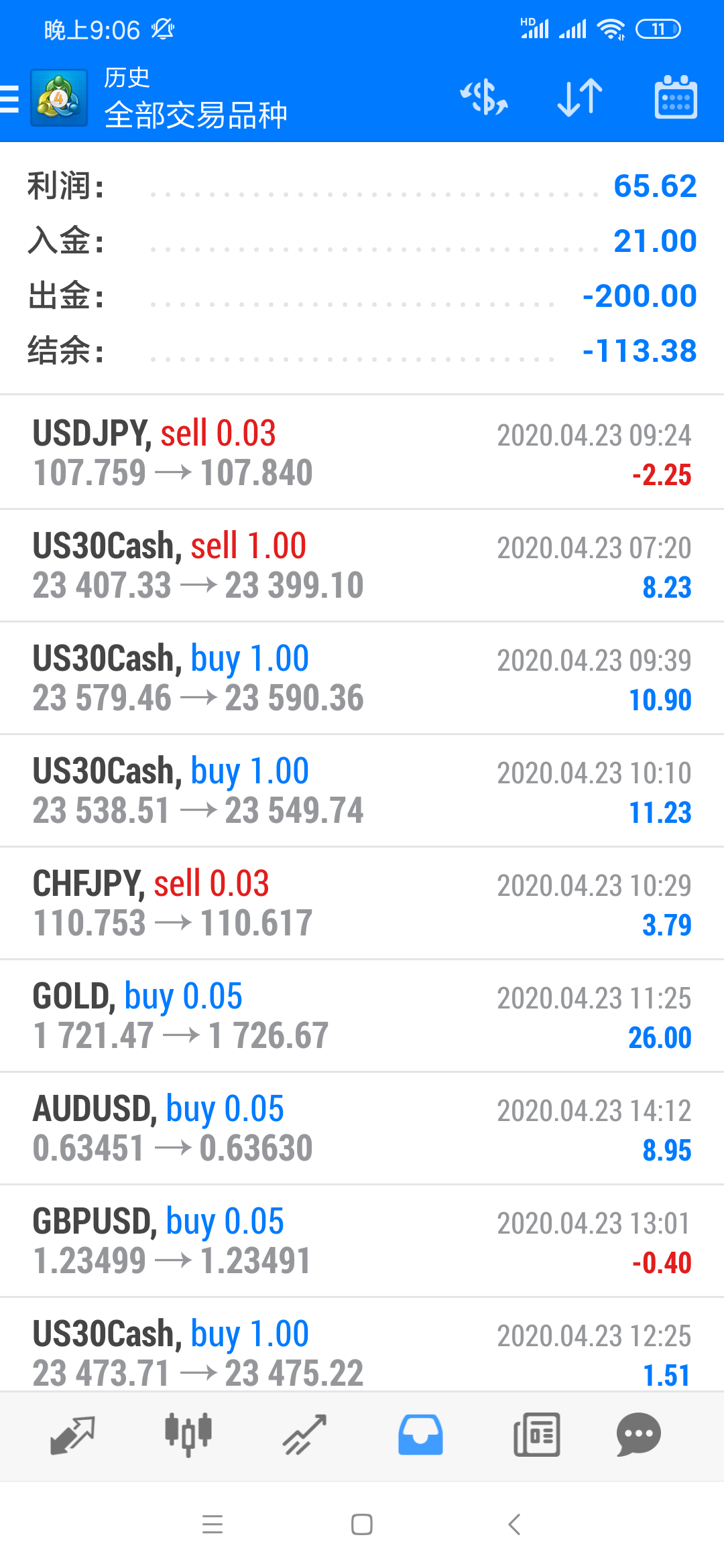Tap the sort arrows icon
This screenshot has width=724, height=1568.
pos(580,97)
